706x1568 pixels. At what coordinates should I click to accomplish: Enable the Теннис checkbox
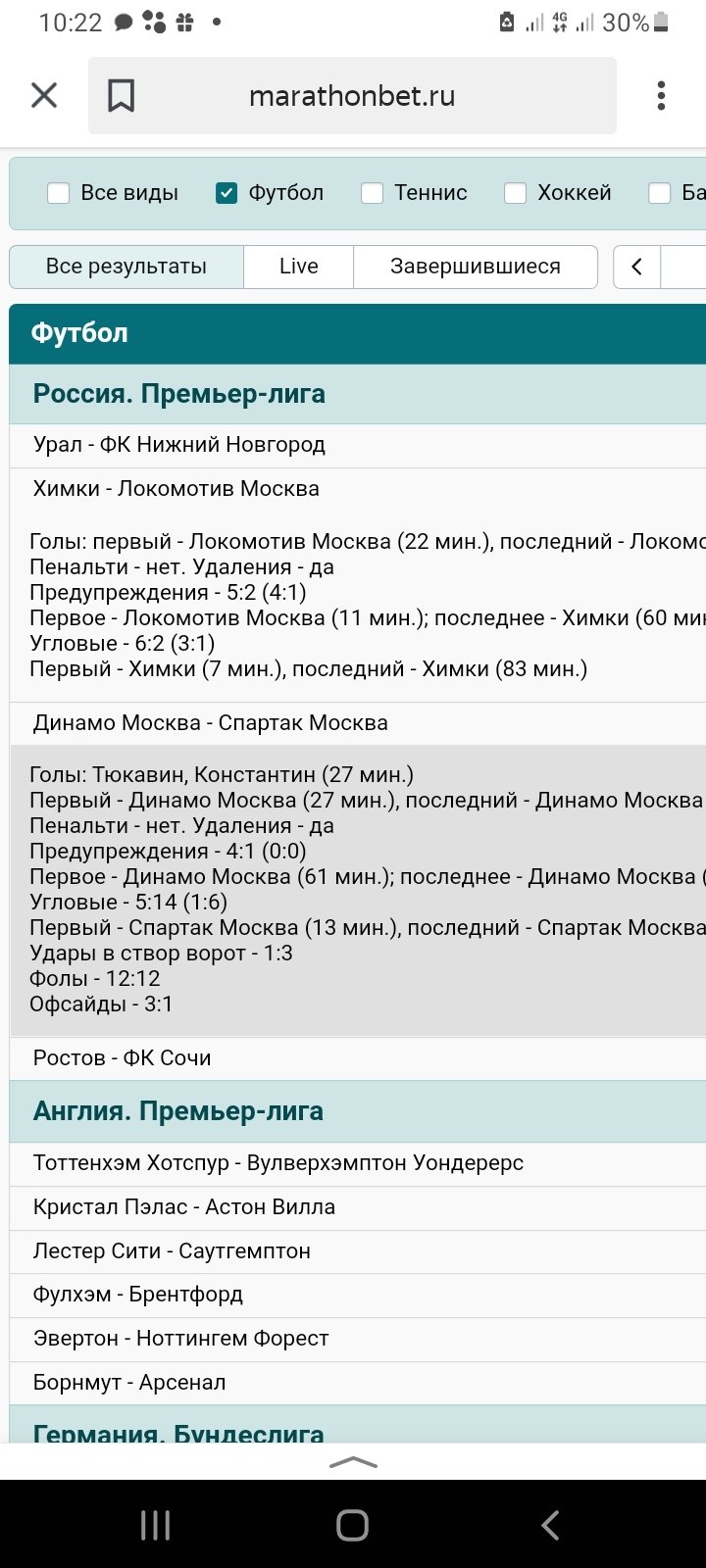click(x=372, y=193)
